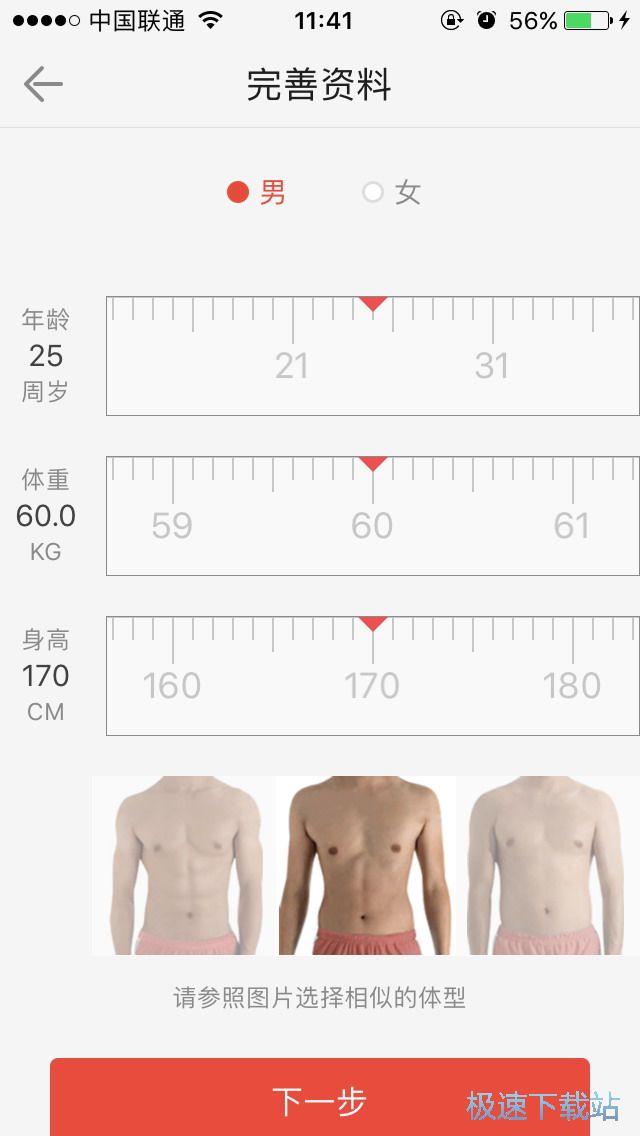The image size is (640, 1136).
Task: Choose the 女 (female) gender option
Action: coord(392,192)
